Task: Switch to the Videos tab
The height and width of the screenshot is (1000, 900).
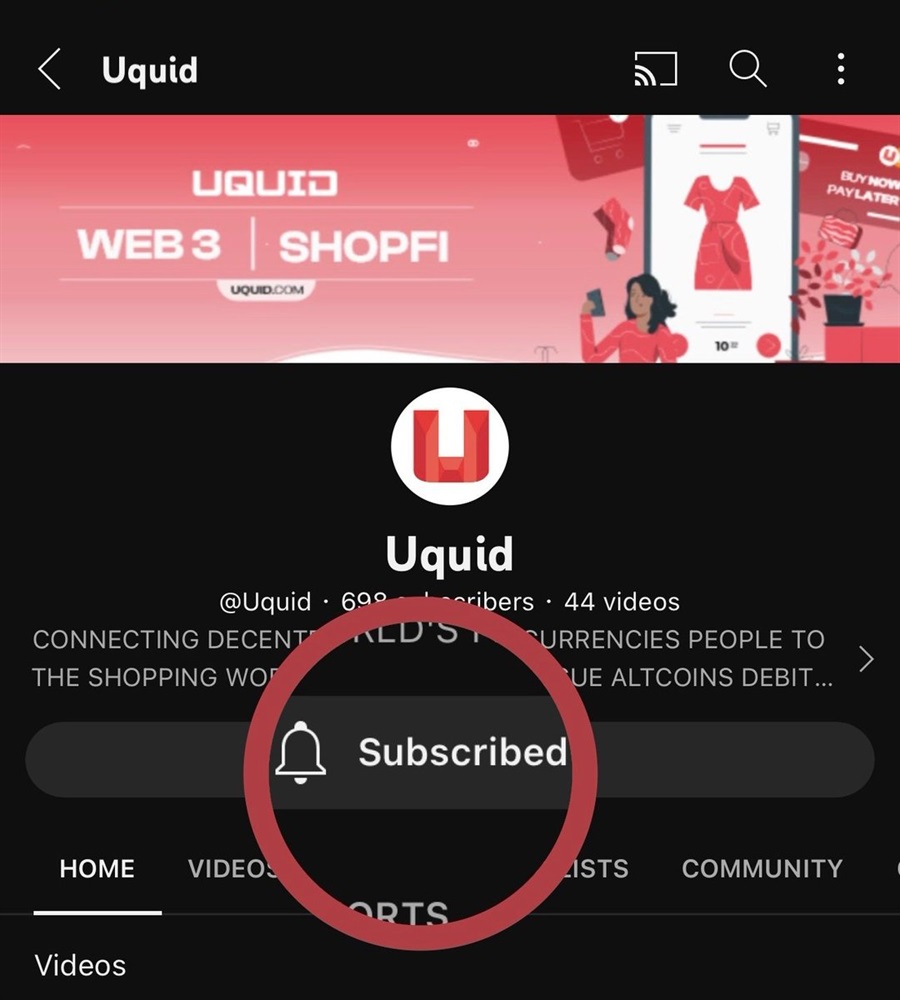Action: (226, 868)
